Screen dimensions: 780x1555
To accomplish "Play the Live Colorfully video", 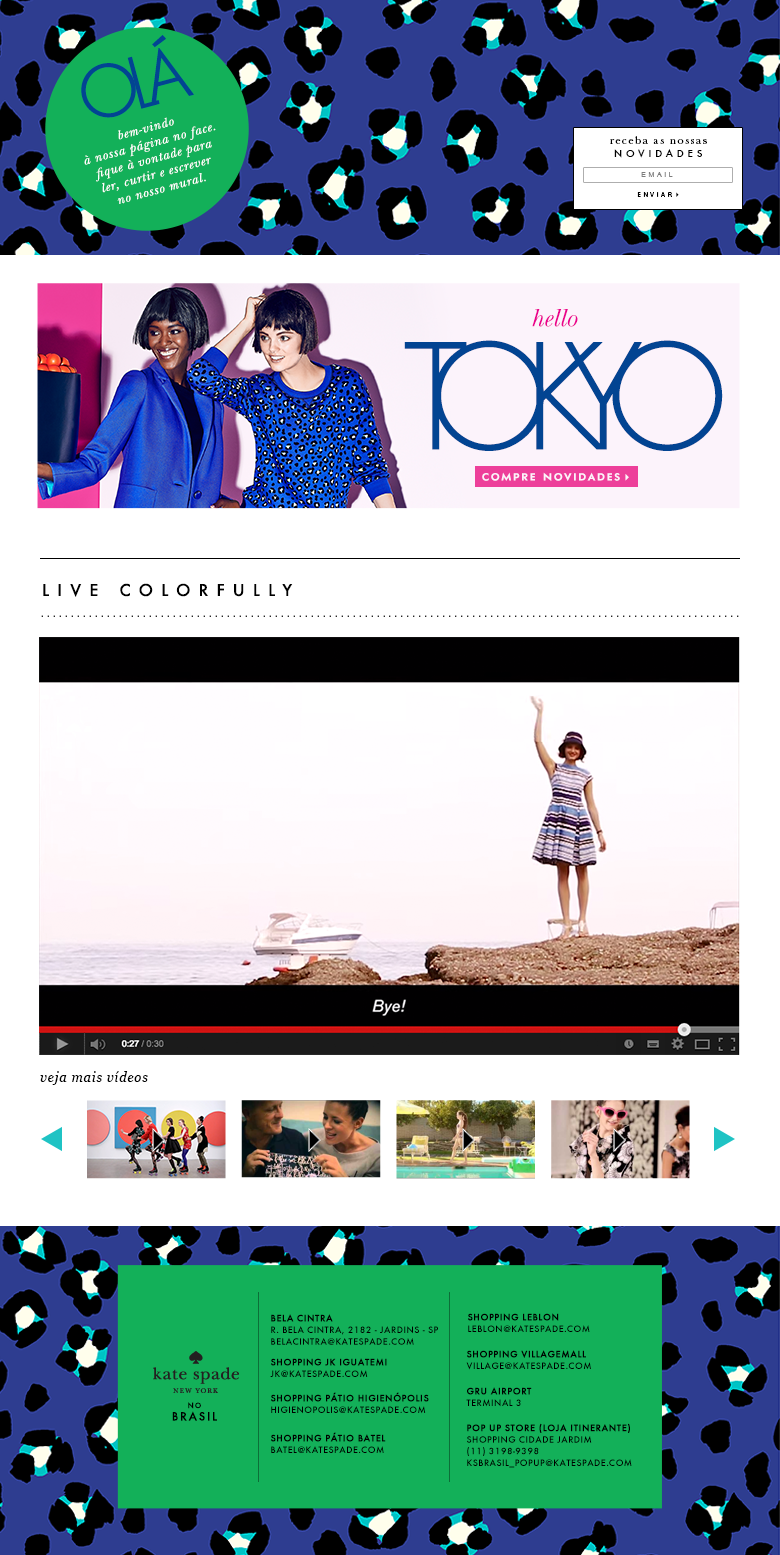I will (62, 1044).
